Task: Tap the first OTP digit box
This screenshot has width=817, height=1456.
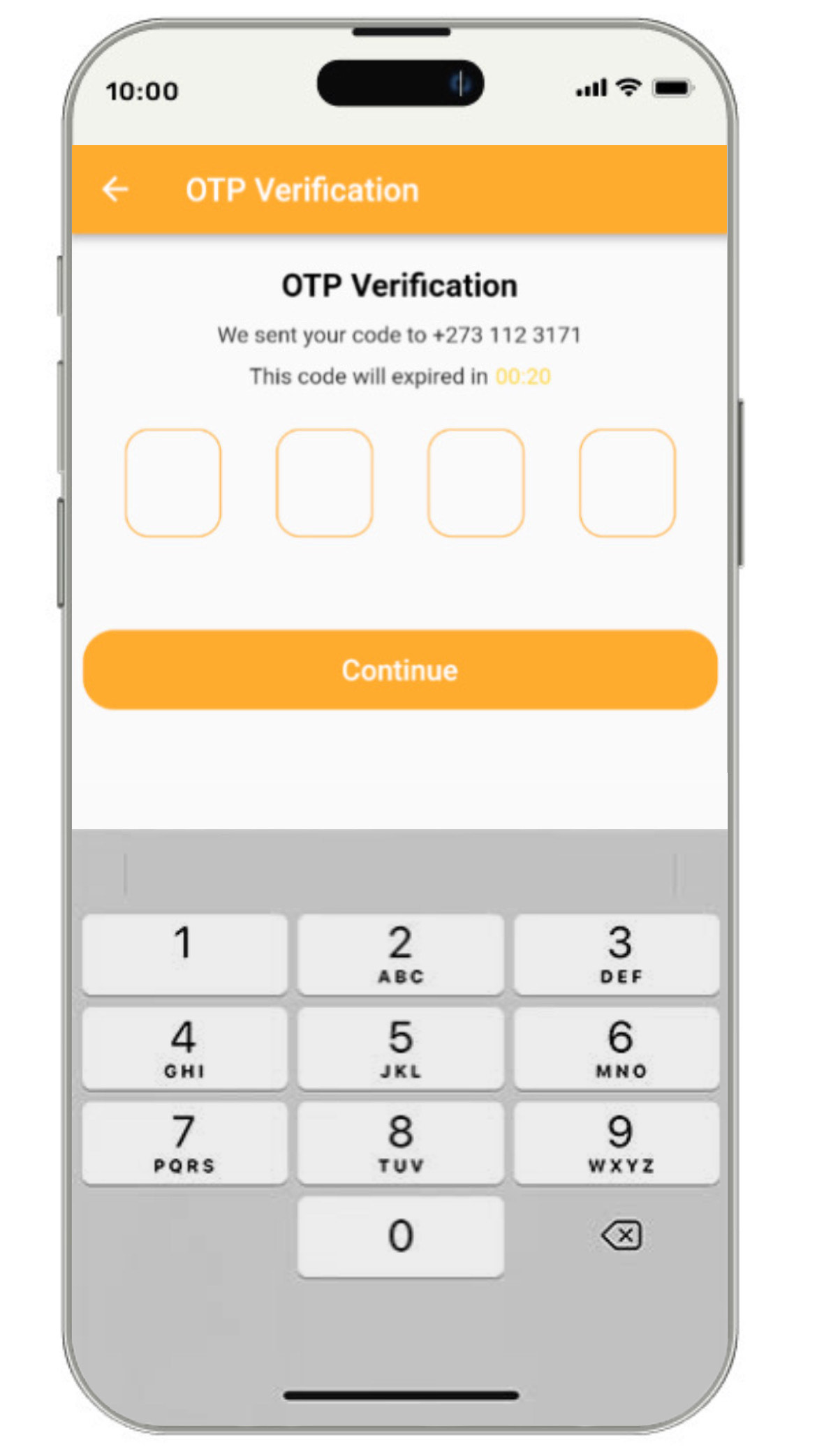Action: point(173,483)
